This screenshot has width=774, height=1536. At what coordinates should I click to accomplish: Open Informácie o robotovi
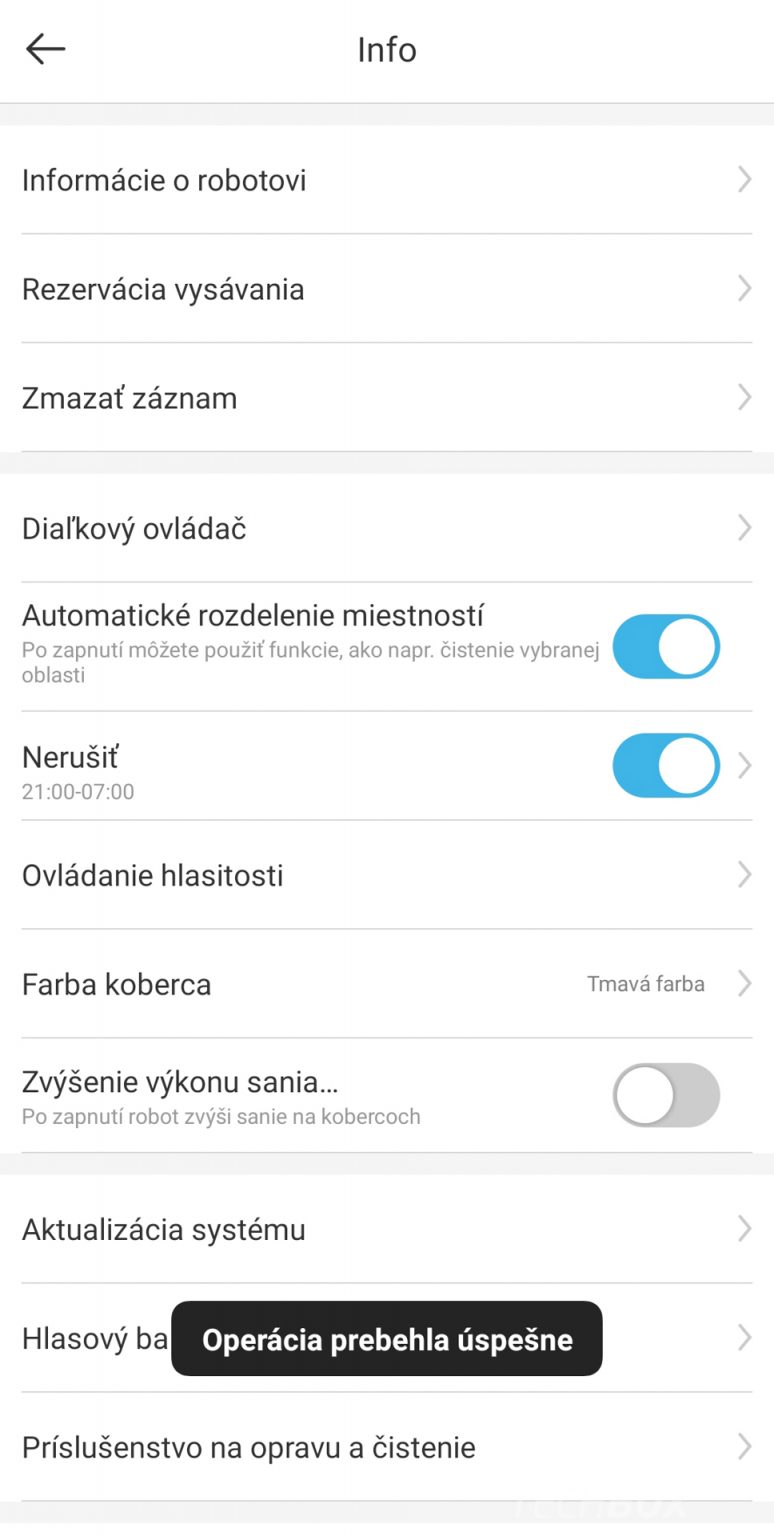click(387, 180)
